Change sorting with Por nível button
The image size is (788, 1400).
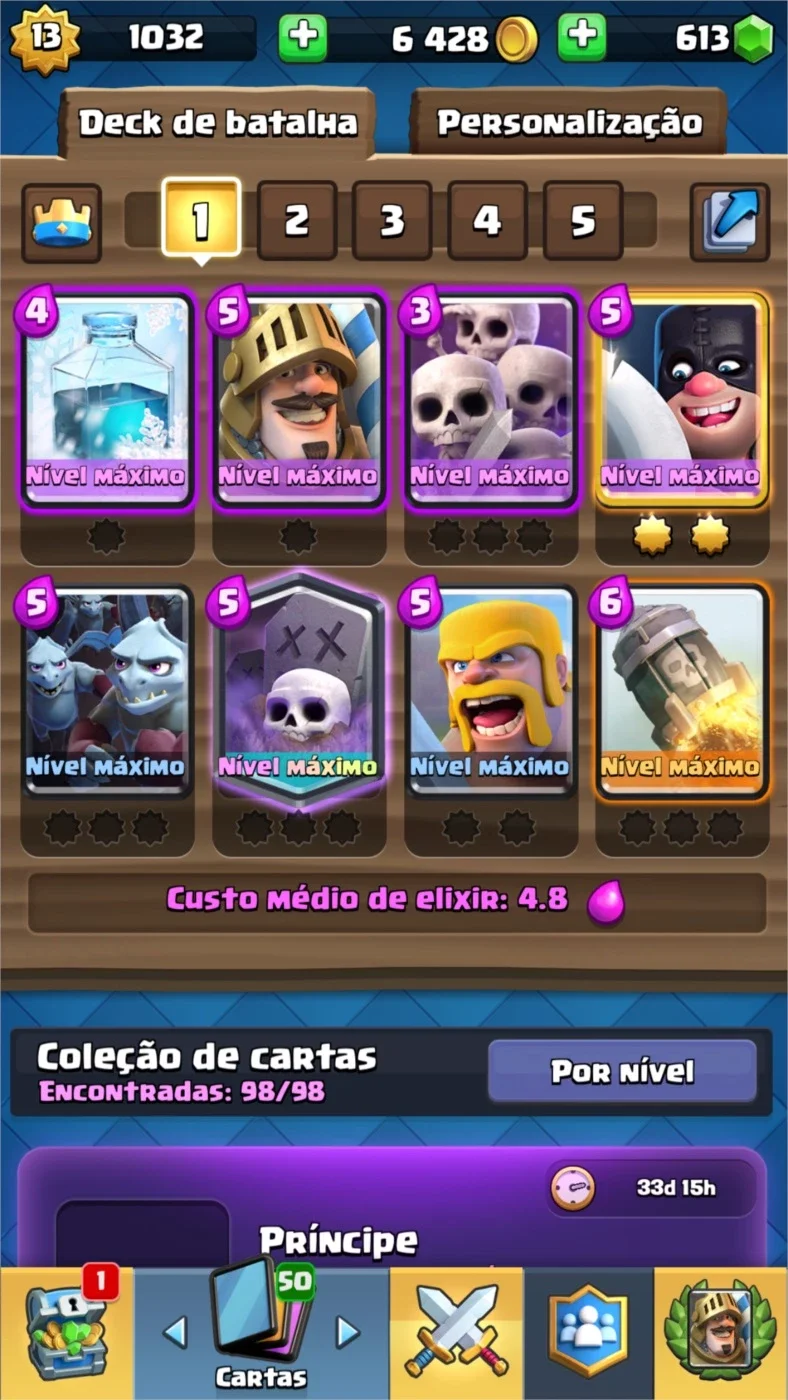click(x=622, y=1072)
